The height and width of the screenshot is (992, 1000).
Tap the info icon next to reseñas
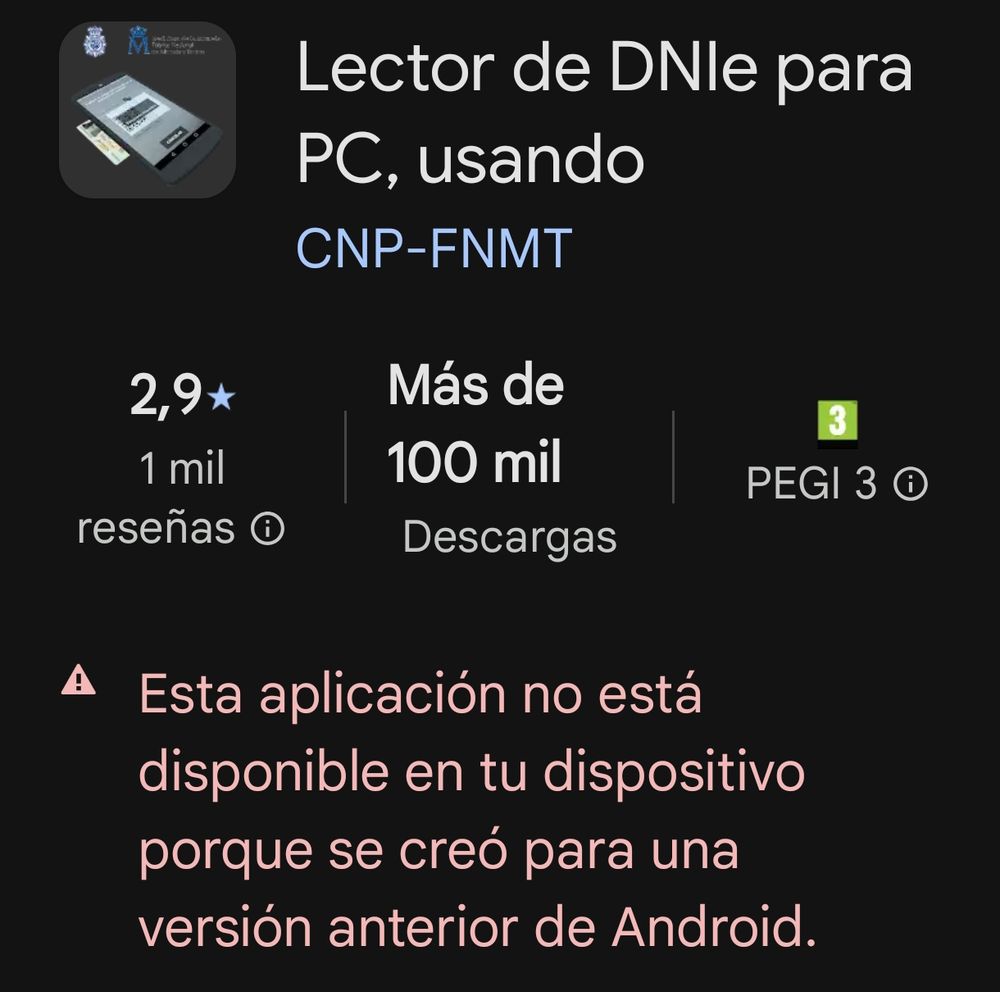coord(267,529)
